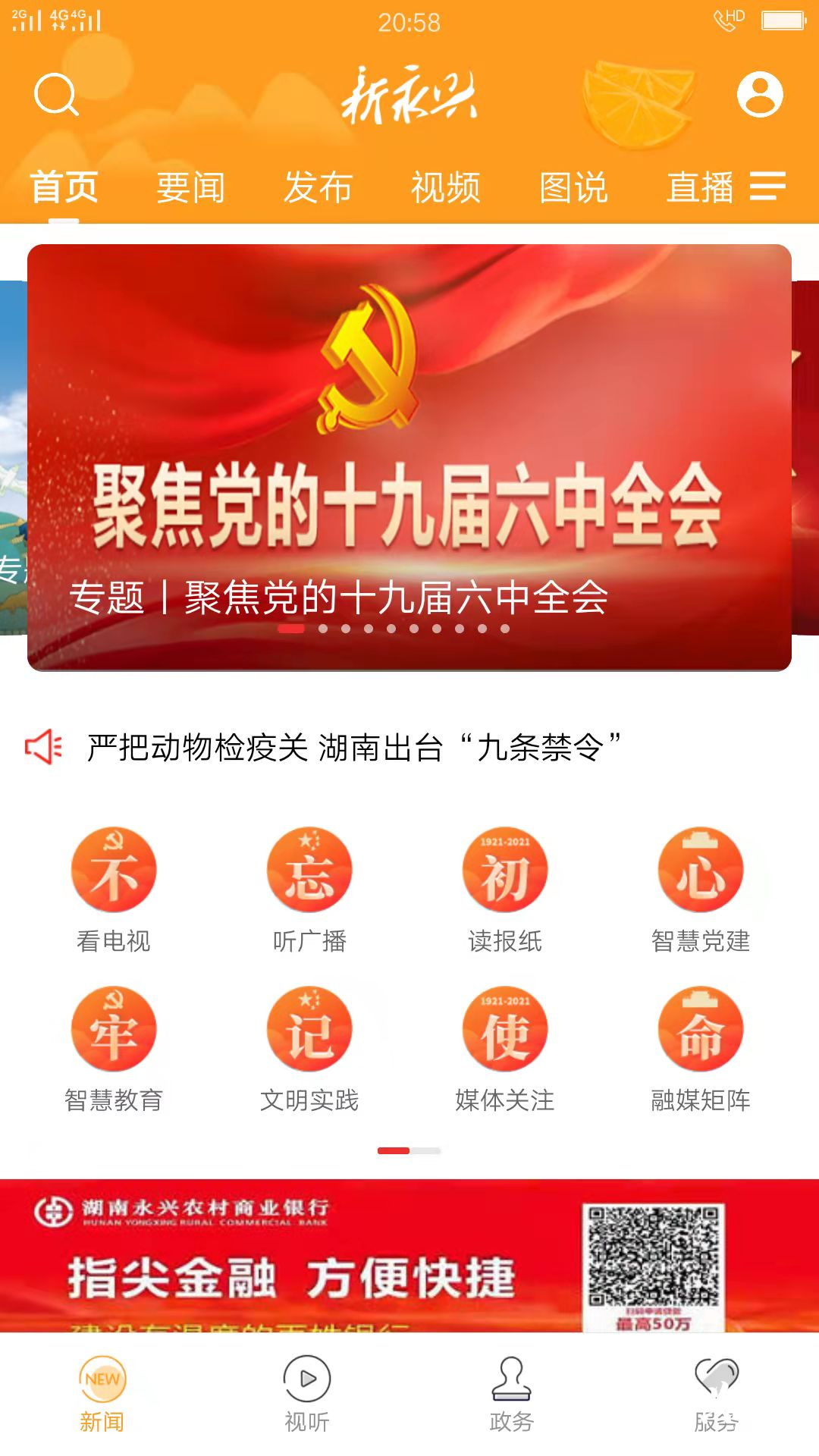
Task: Switch to the 发布 tab
Action: (x=318, y=187)
